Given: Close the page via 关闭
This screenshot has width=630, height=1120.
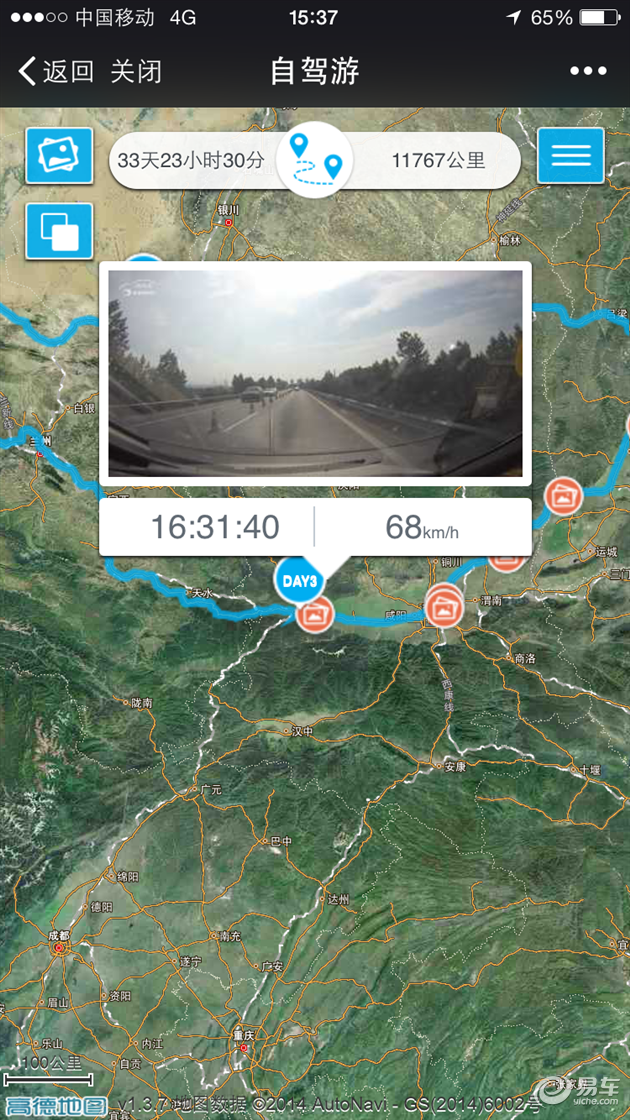Looking at the screenshot, I should click(136, 71).
